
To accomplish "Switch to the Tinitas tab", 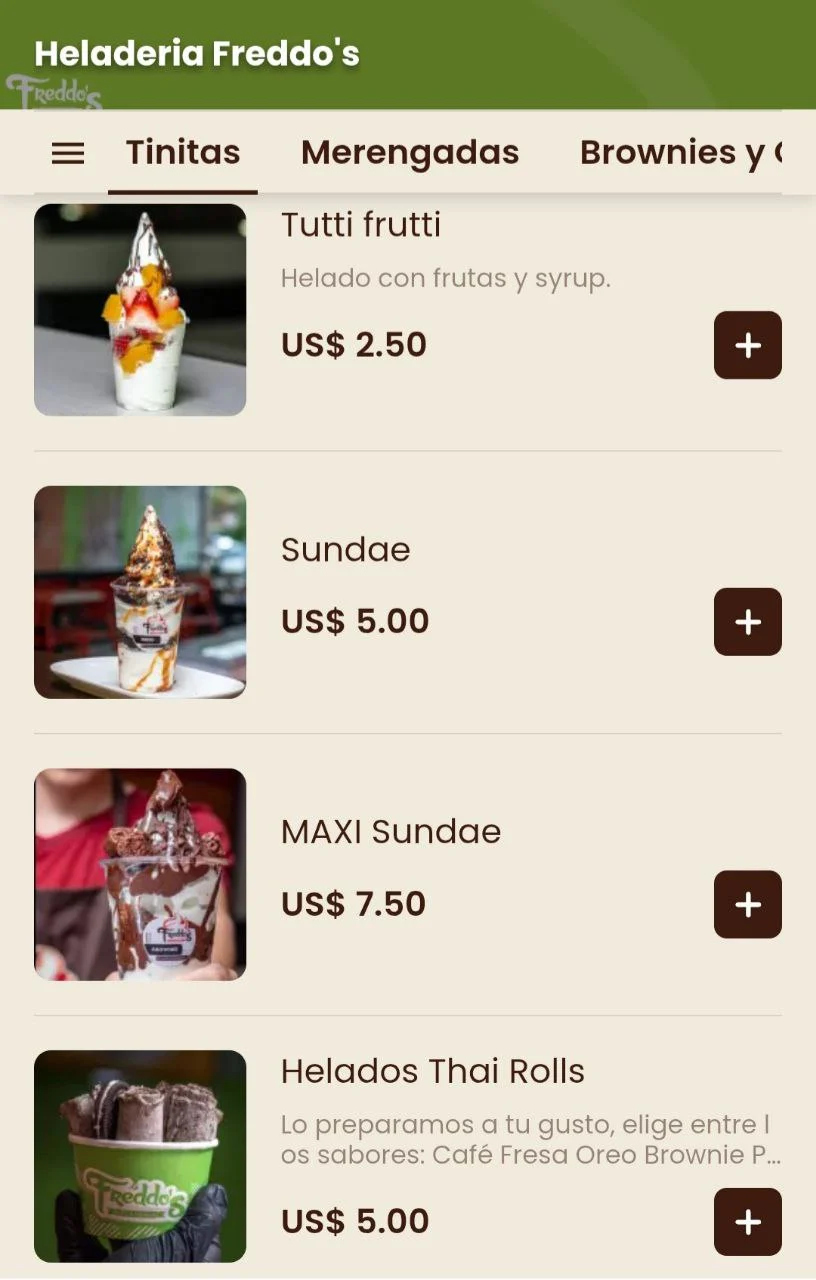I will (x=183, y=153).
